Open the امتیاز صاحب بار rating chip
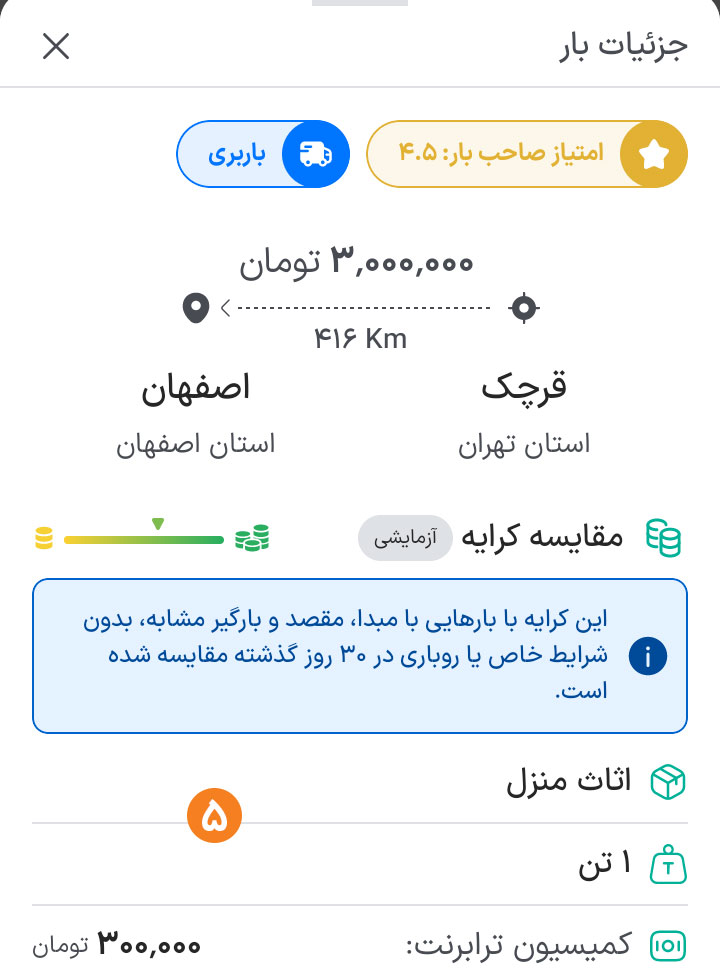Viewport: 720px width, 980px height. point(527,154)
